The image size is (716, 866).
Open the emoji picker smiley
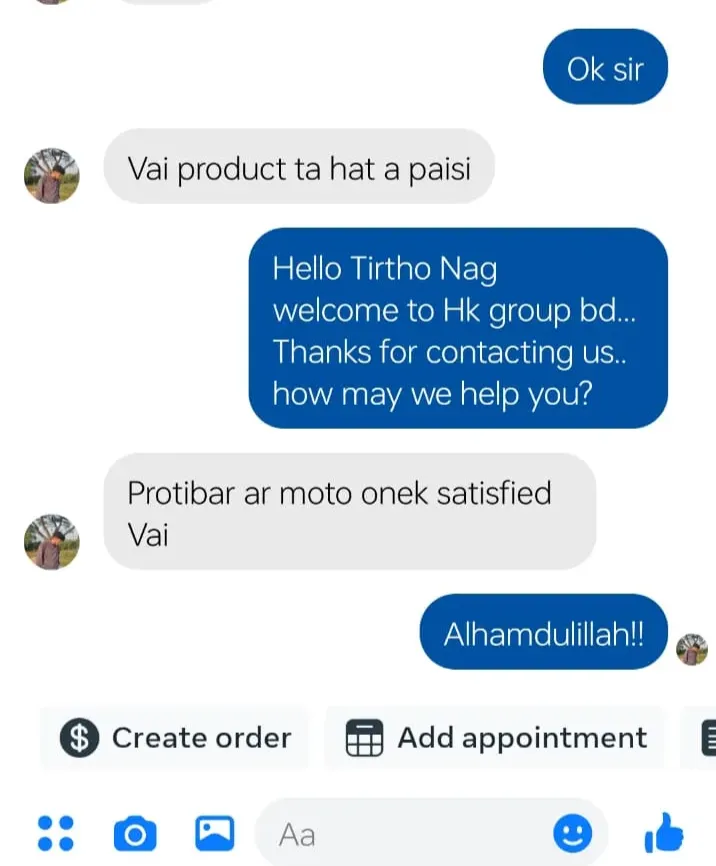(x=573, y=832)
